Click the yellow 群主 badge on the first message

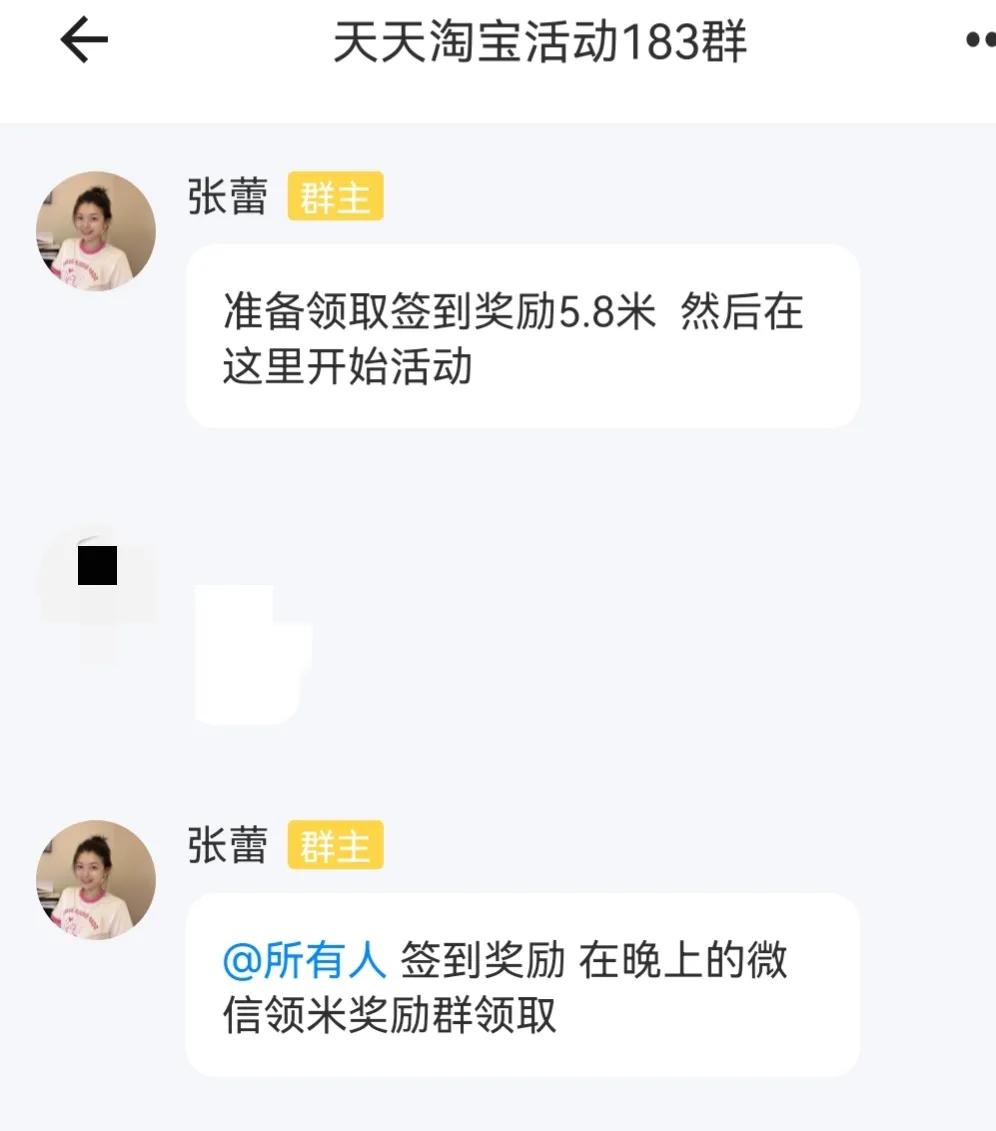point(336,198)
